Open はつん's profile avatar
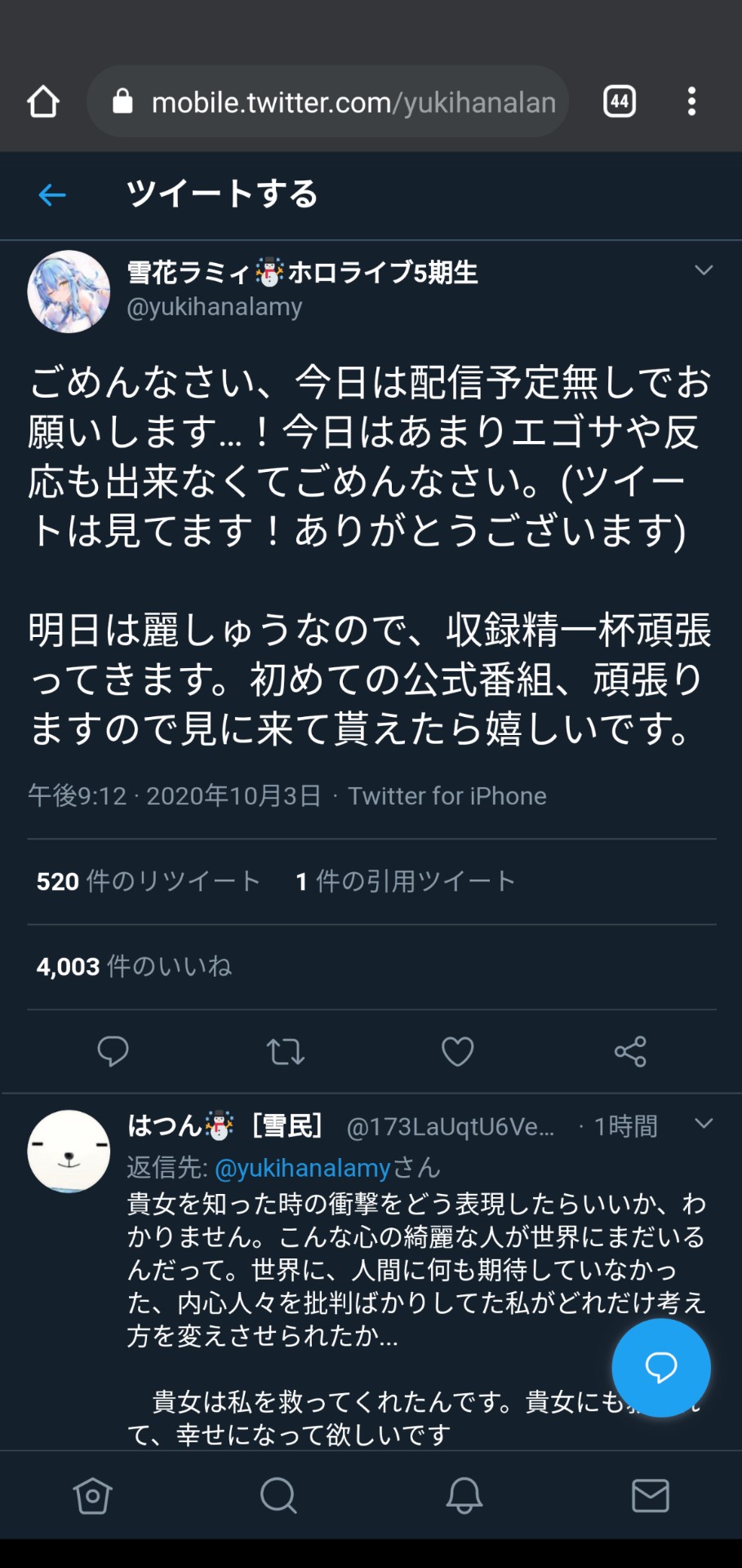The image size is (742, 1568). coord(69,1151)
